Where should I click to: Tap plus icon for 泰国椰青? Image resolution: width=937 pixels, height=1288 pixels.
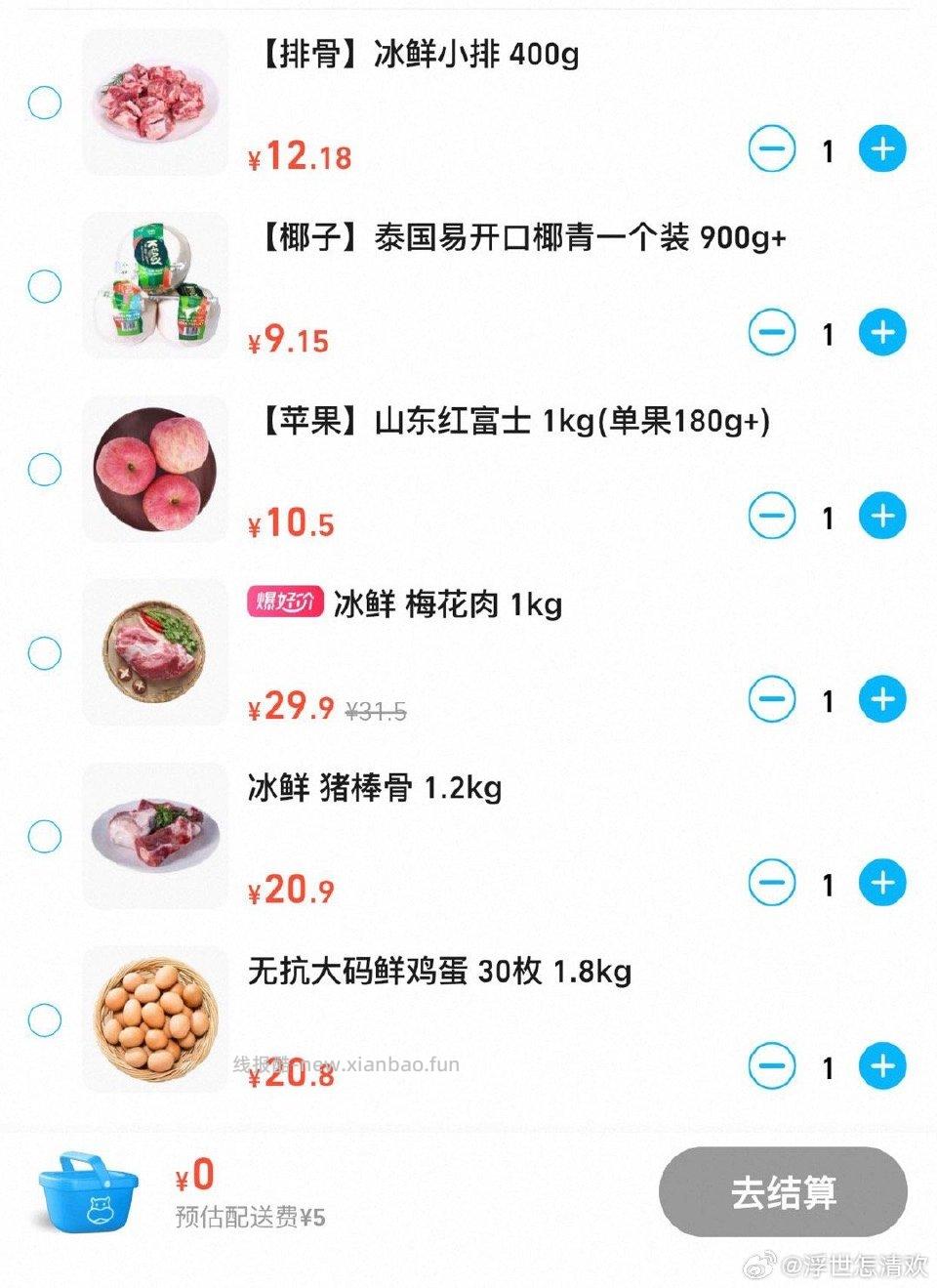click(881, 333)
